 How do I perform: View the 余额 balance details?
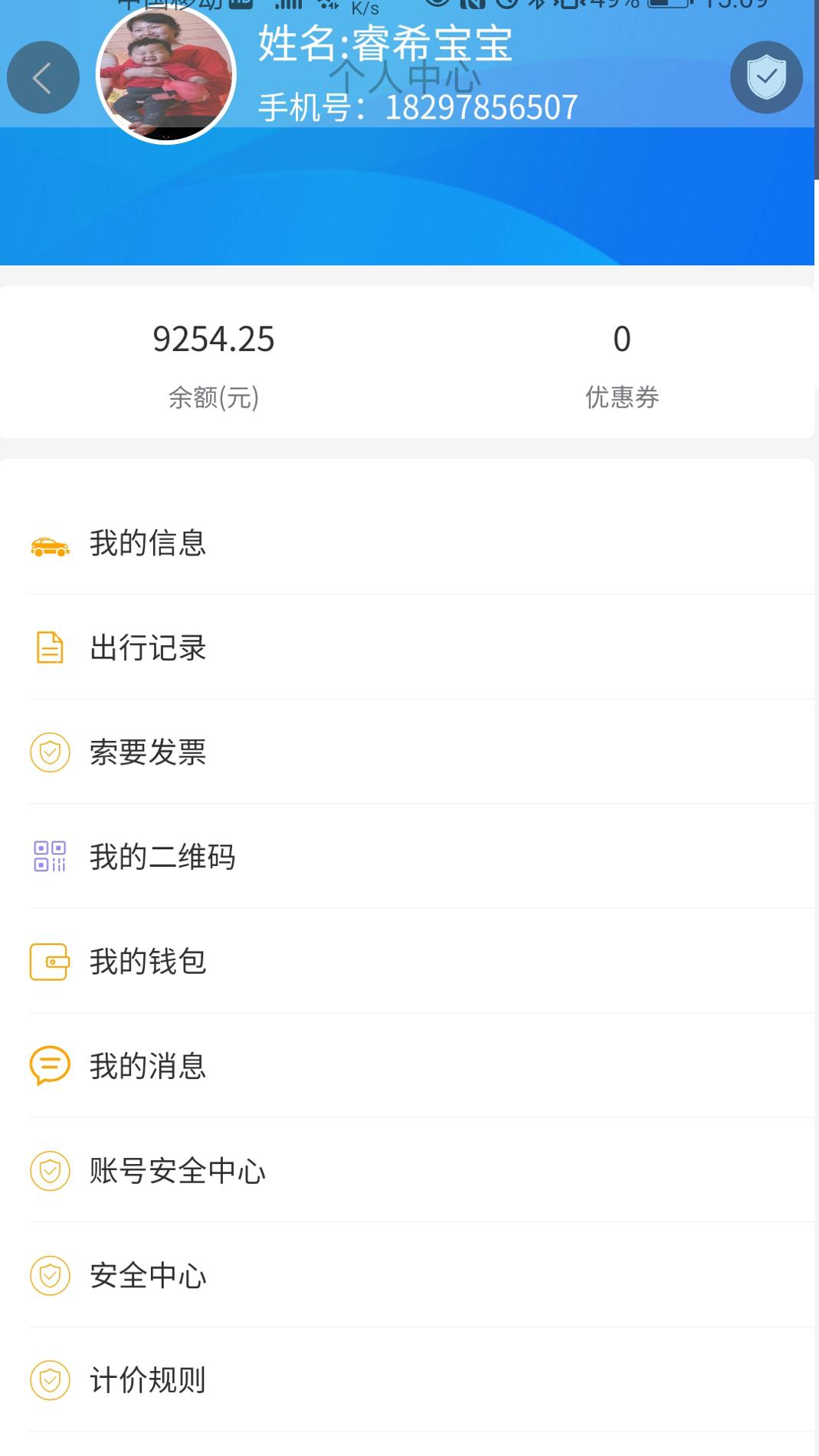(213, 360)
